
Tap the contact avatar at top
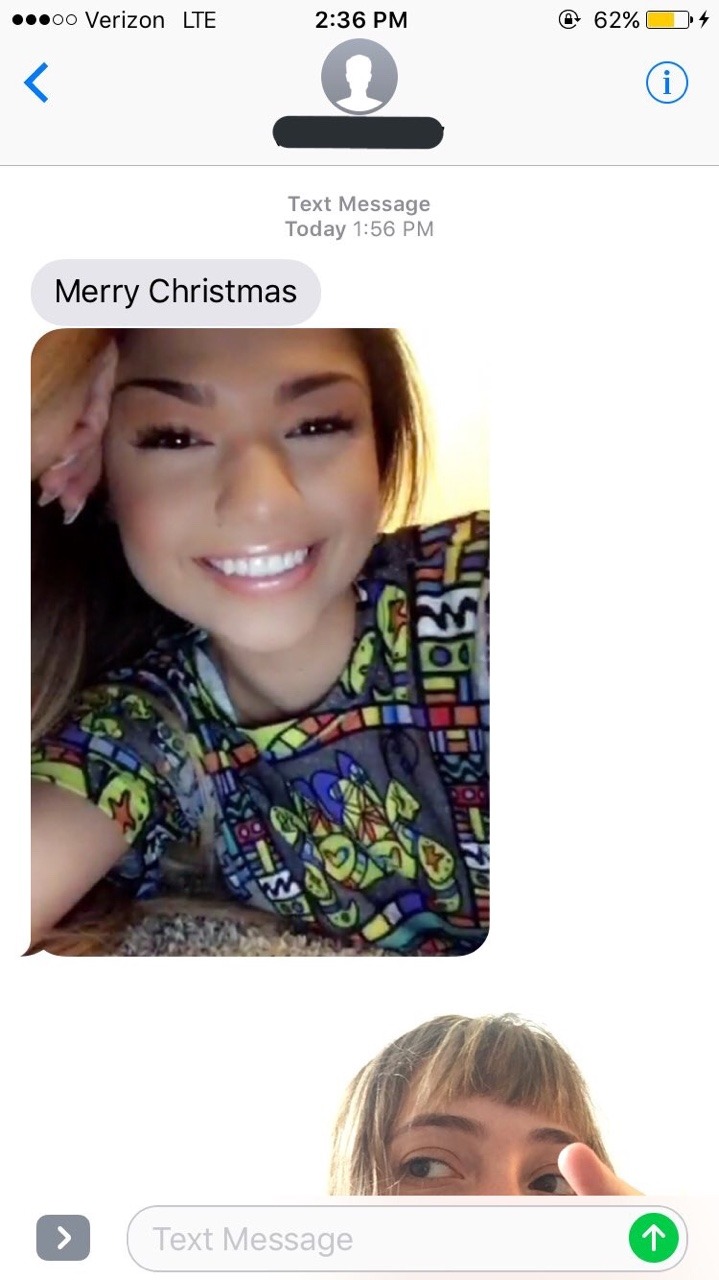pos(359,78)
